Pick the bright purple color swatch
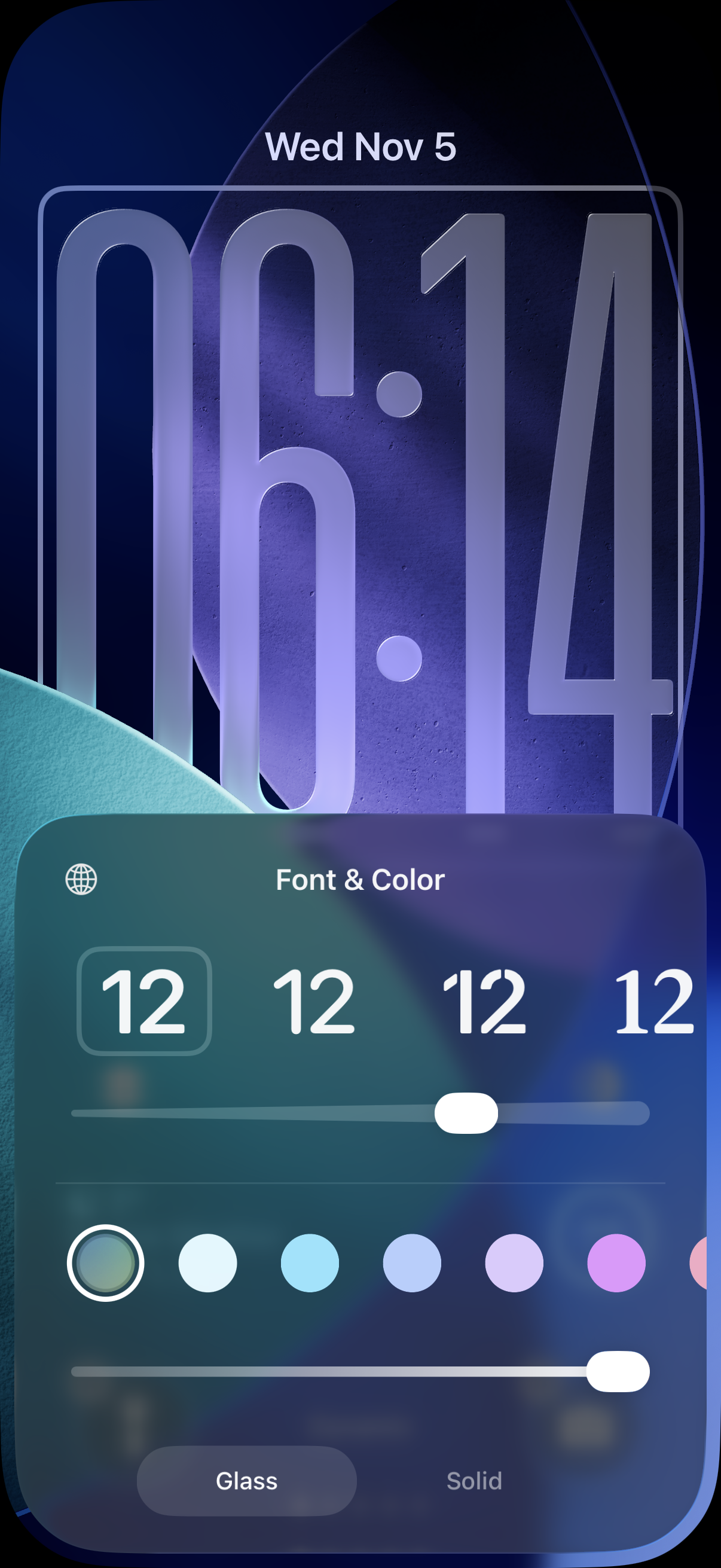 tap(616, 1262)
